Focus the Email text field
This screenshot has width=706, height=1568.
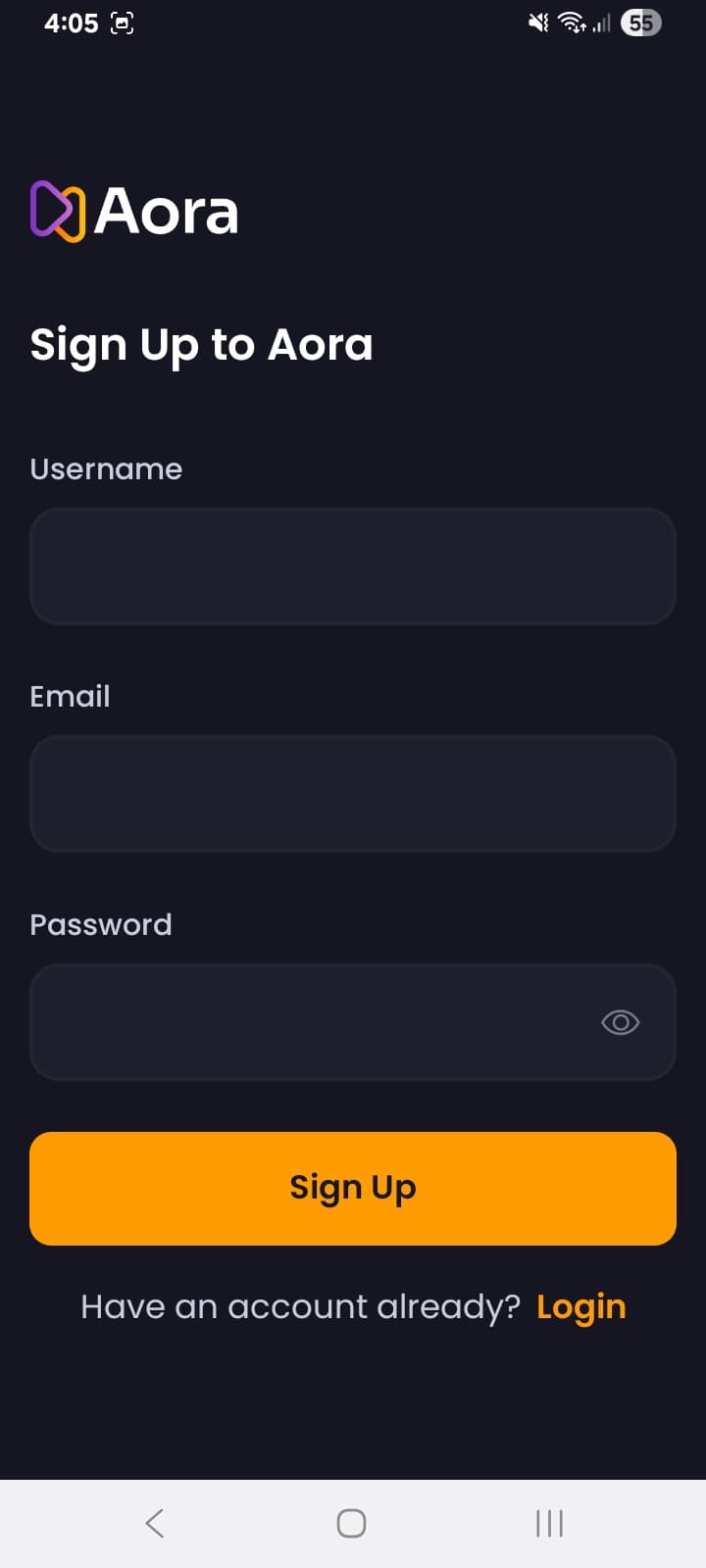tap(353, 794)
